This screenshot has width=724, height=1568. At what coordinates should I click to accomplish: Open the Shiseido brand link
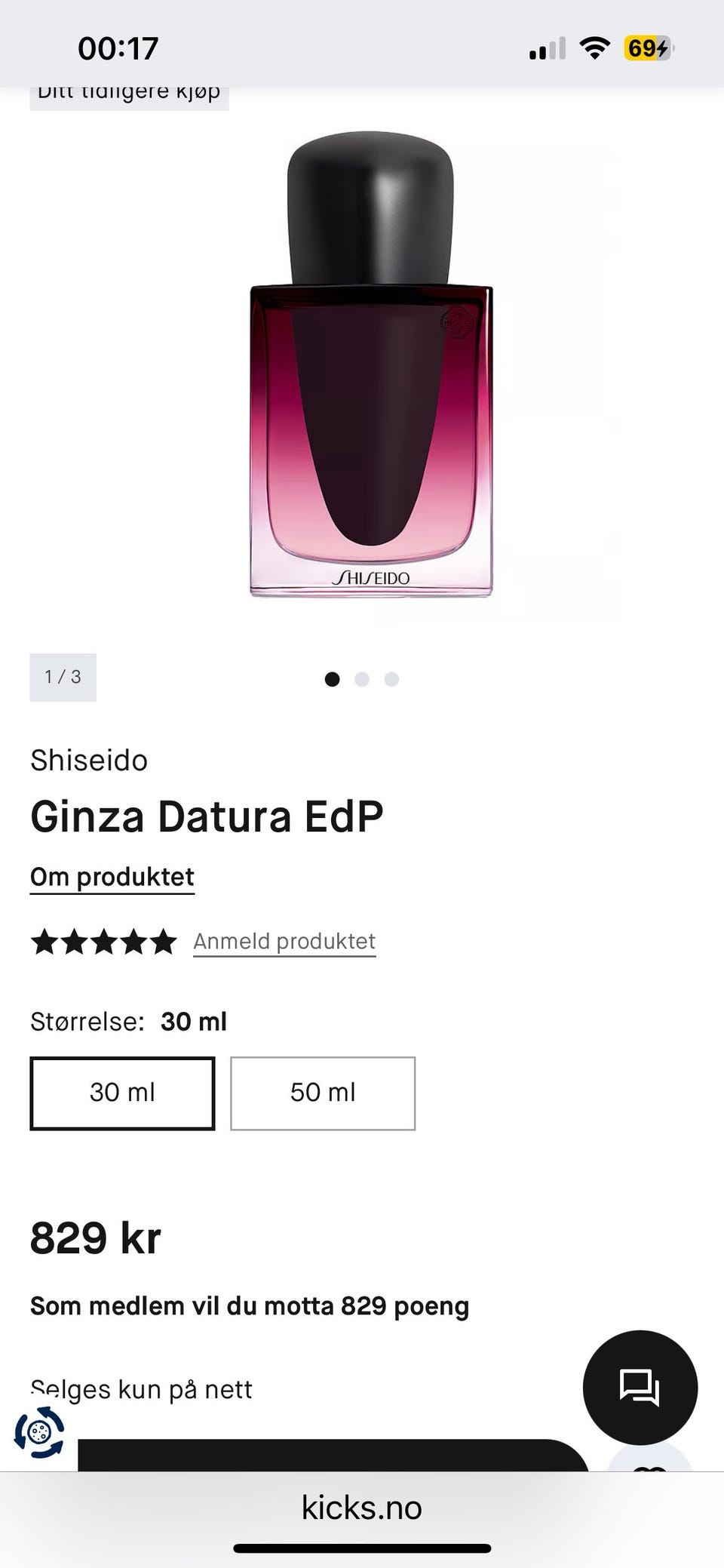(x=89, y=760)
